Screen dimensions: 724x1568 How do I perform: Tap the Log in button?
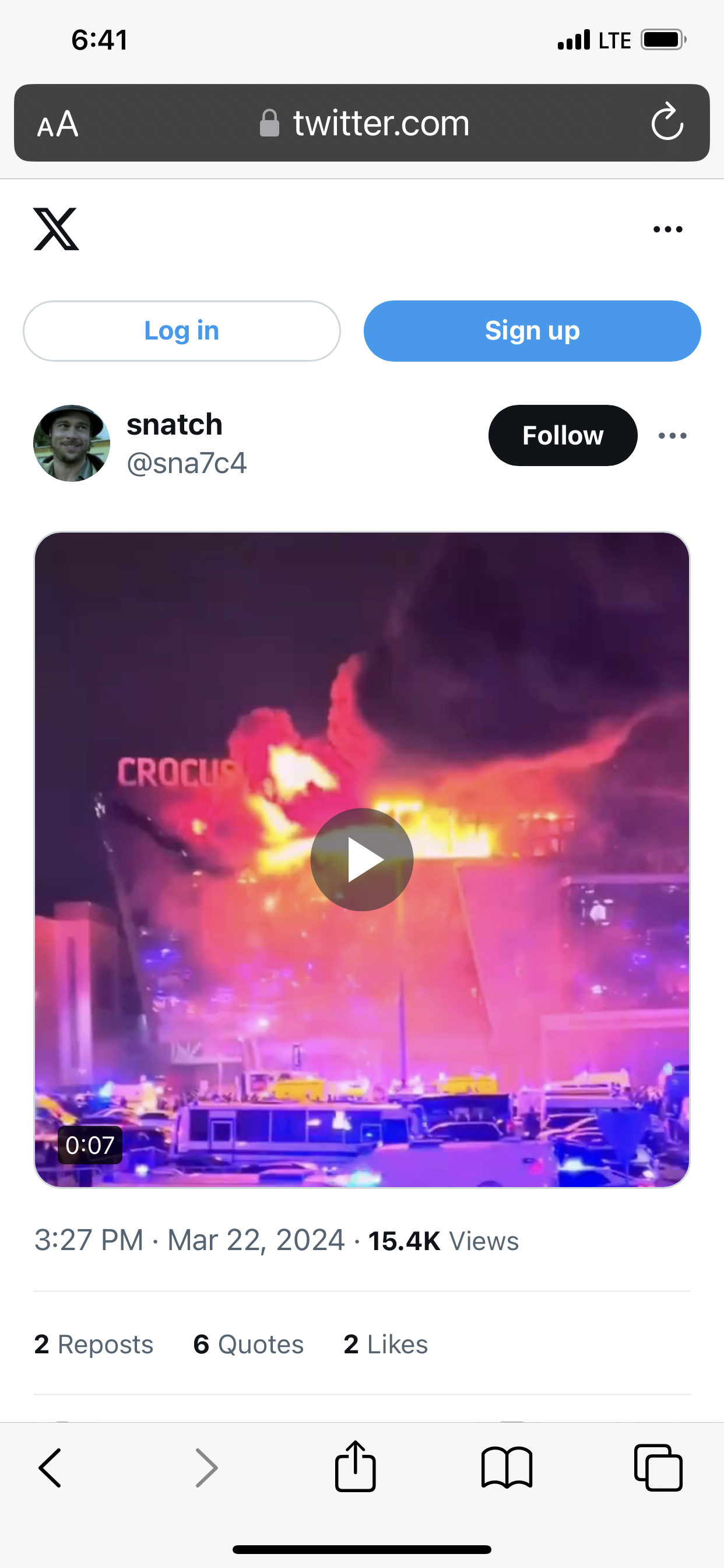(181, 331)
